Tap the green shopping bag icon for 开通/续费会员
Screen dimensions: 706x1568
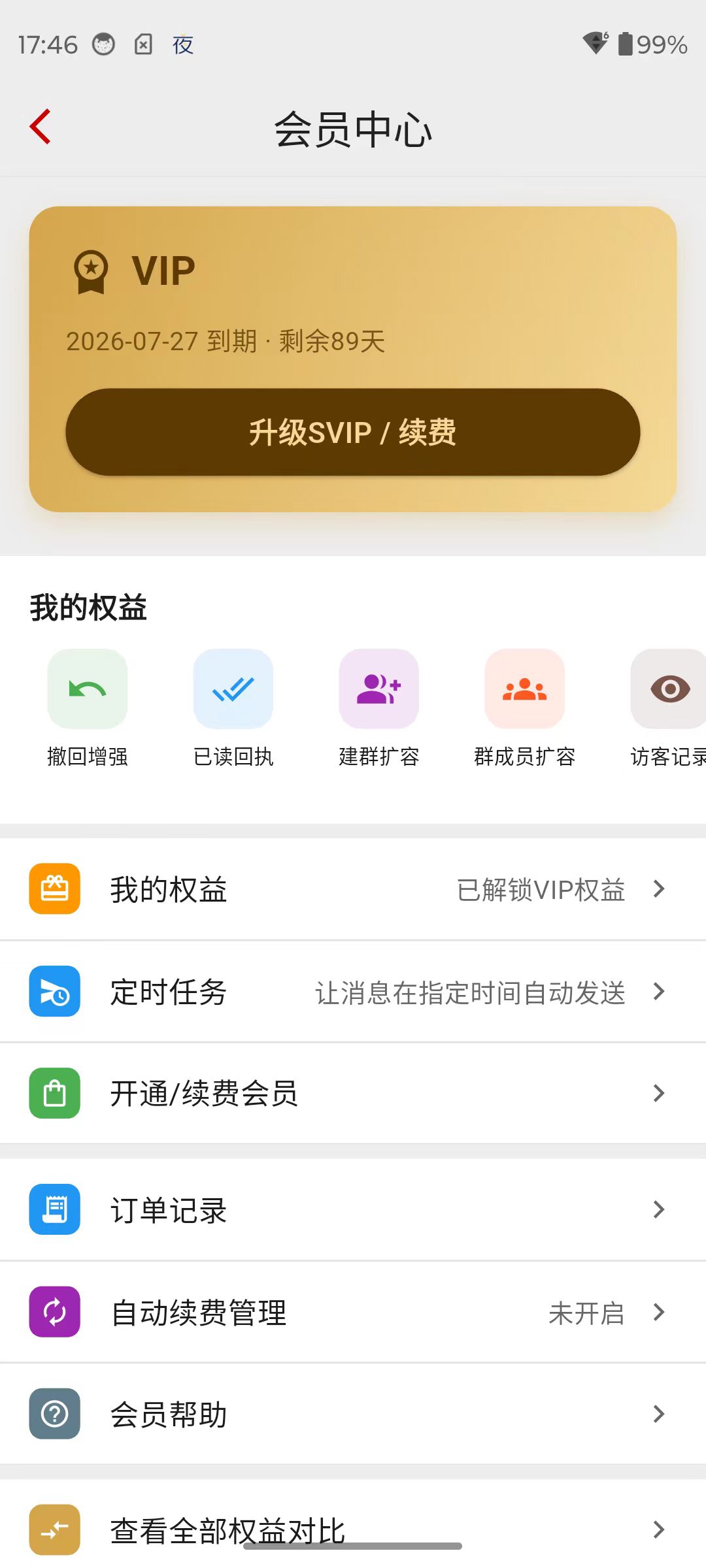coord(54,1094)
